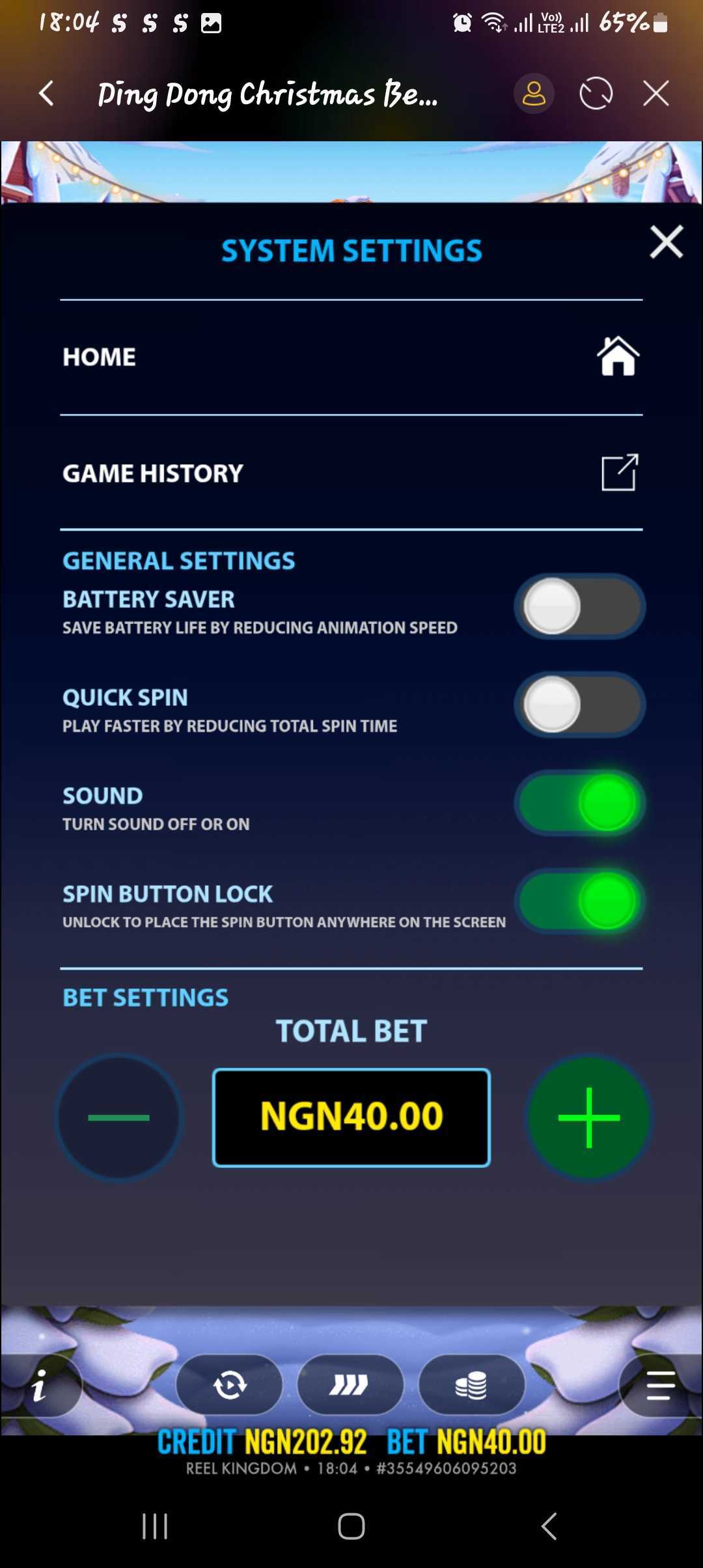Enable the Battery Saver switch
The width and height of the screenshot is (703, 1568).
[579, 606]
